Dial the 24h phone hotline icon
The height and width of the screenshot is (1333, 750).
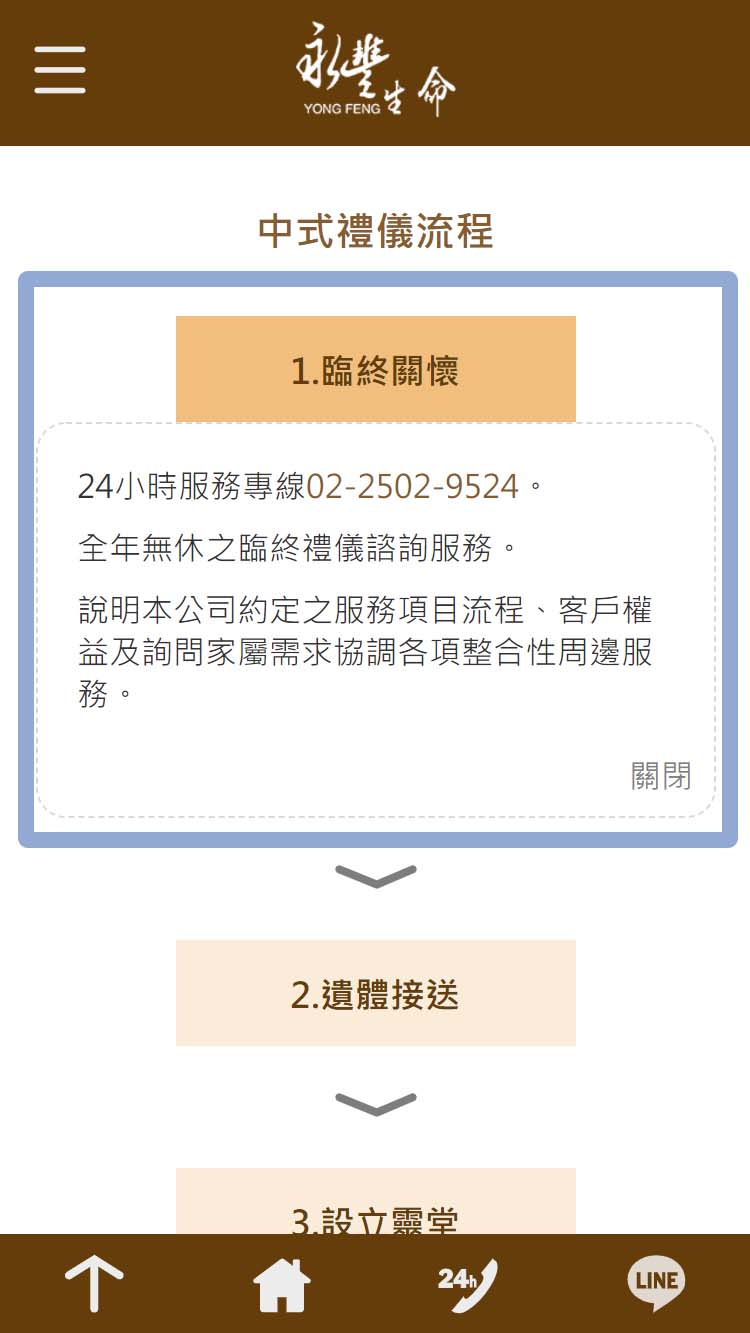coord(467,1284)
